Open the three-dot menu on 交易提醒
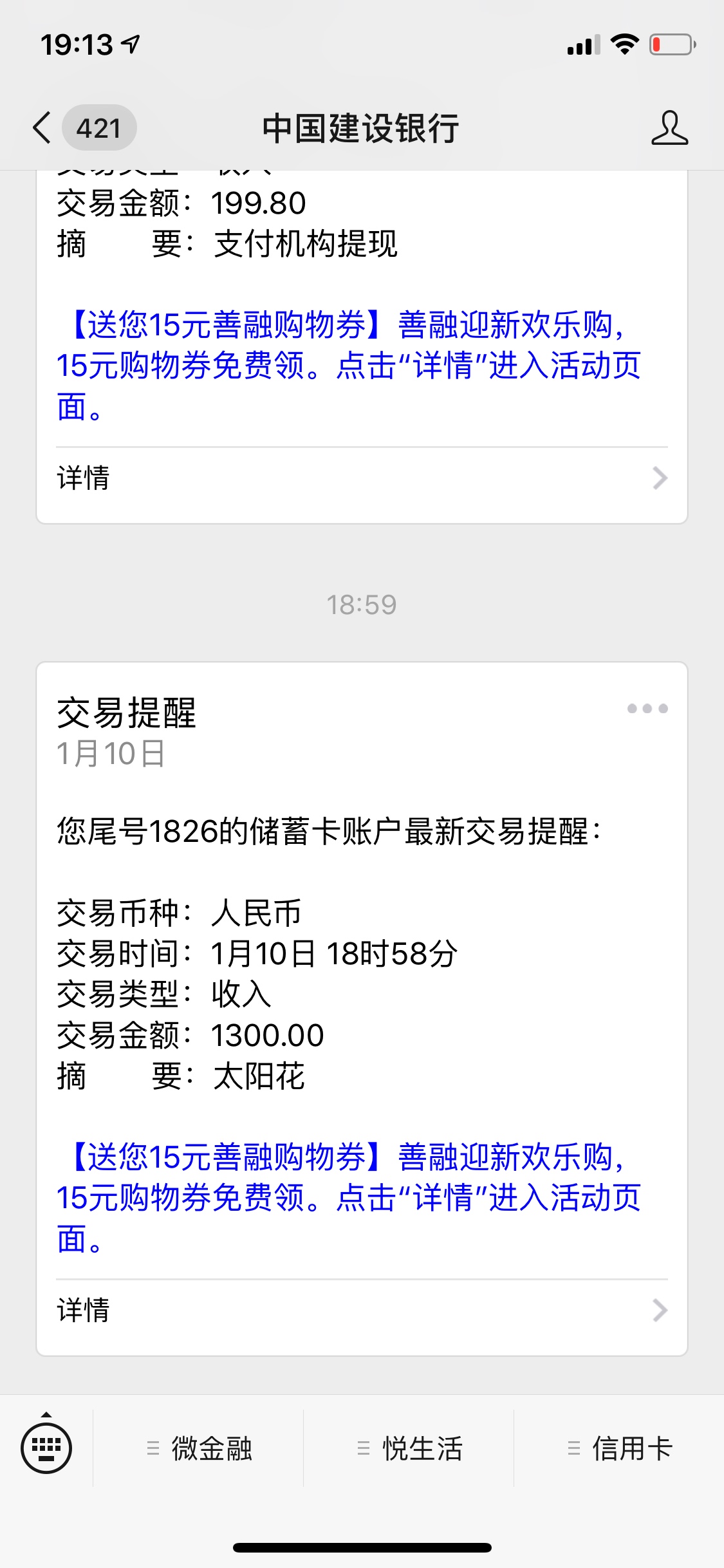Screen dimensions: 724x1568 click(x=647, y=709)
